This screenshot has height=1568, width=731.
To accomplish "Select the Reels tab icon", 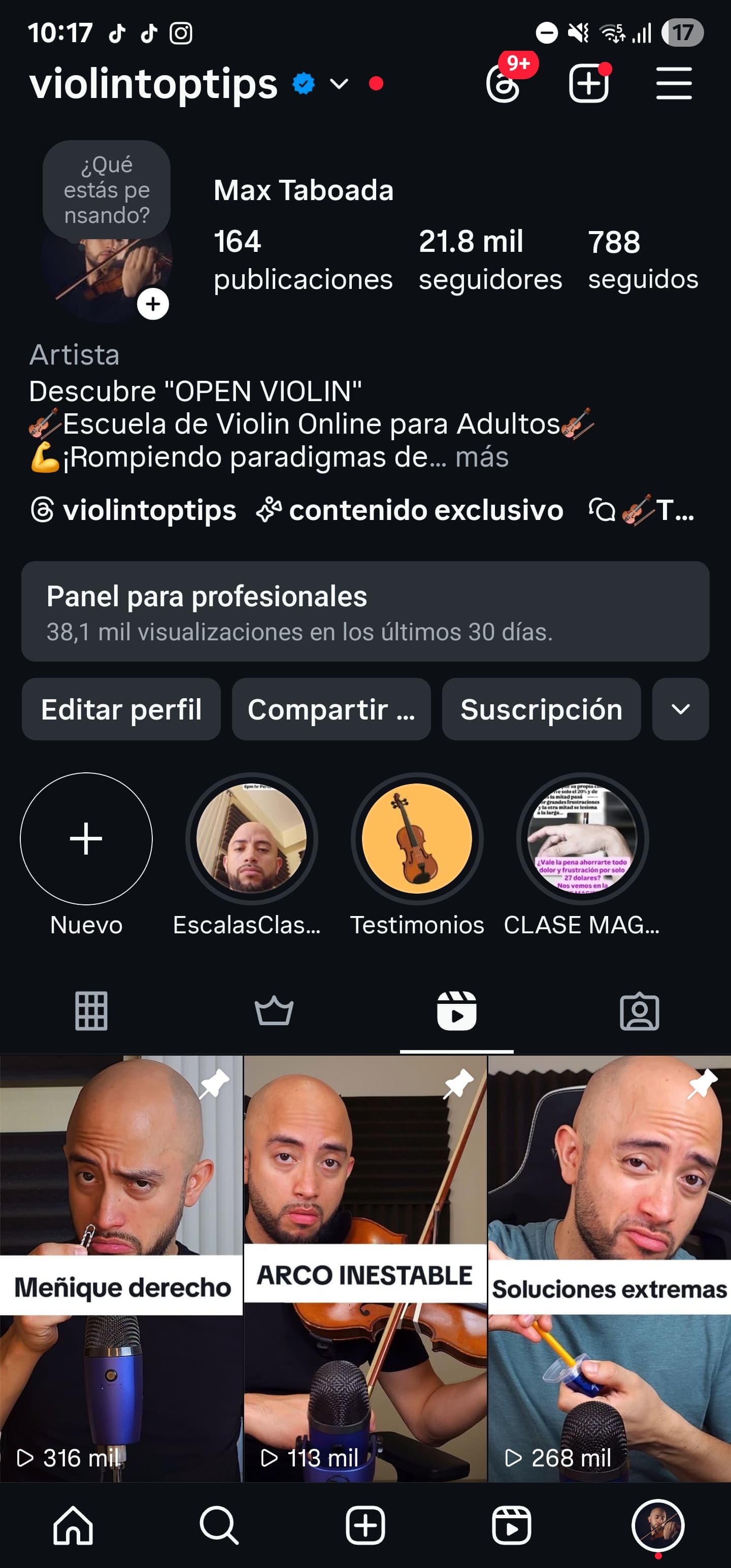I will click(457, 1011).
